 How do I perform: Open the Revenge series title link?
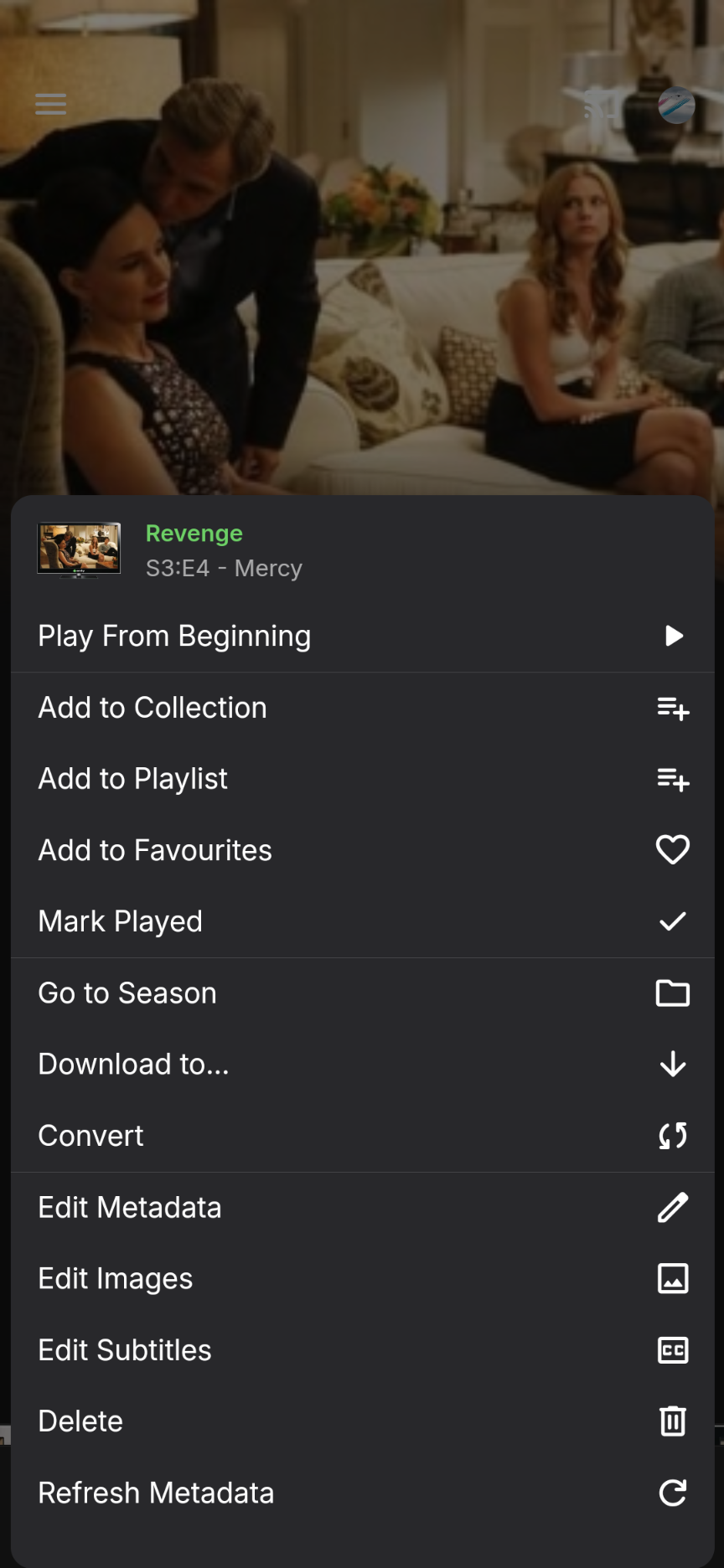point(194,534)
